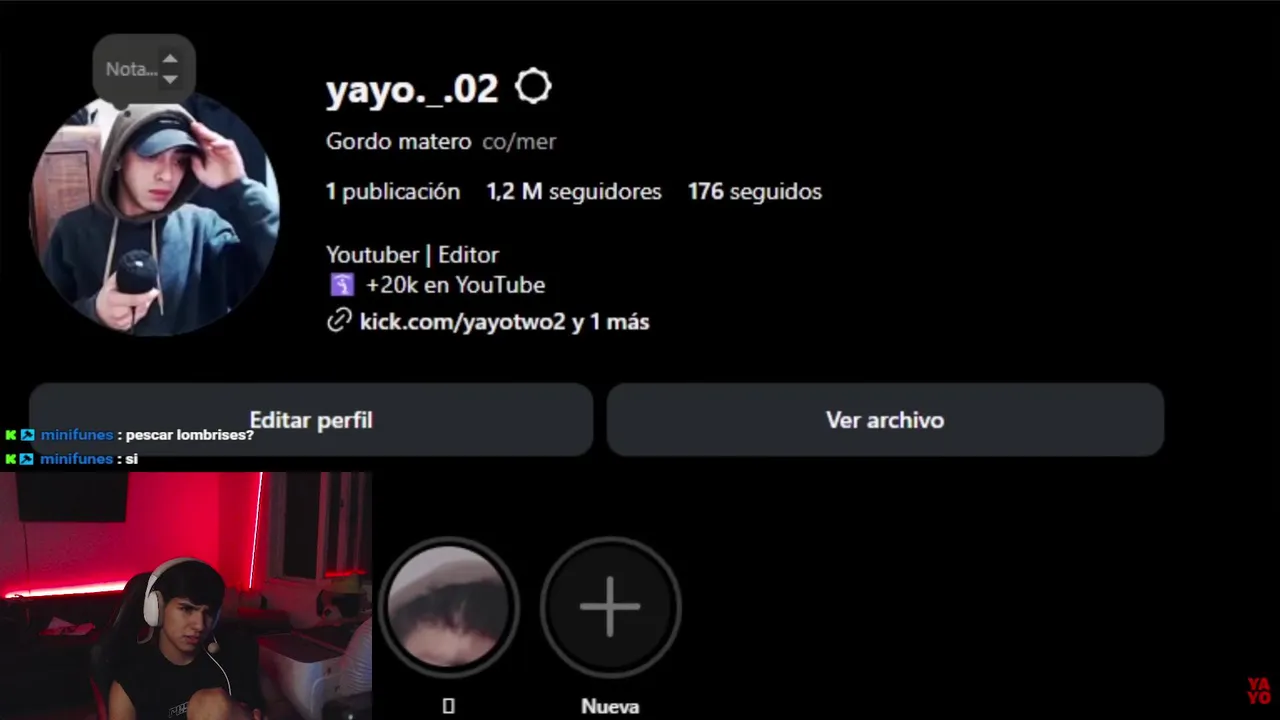Open Ver archivo
The width and height of the screenshot is (1280, 720).
click(x=884, y=420)
